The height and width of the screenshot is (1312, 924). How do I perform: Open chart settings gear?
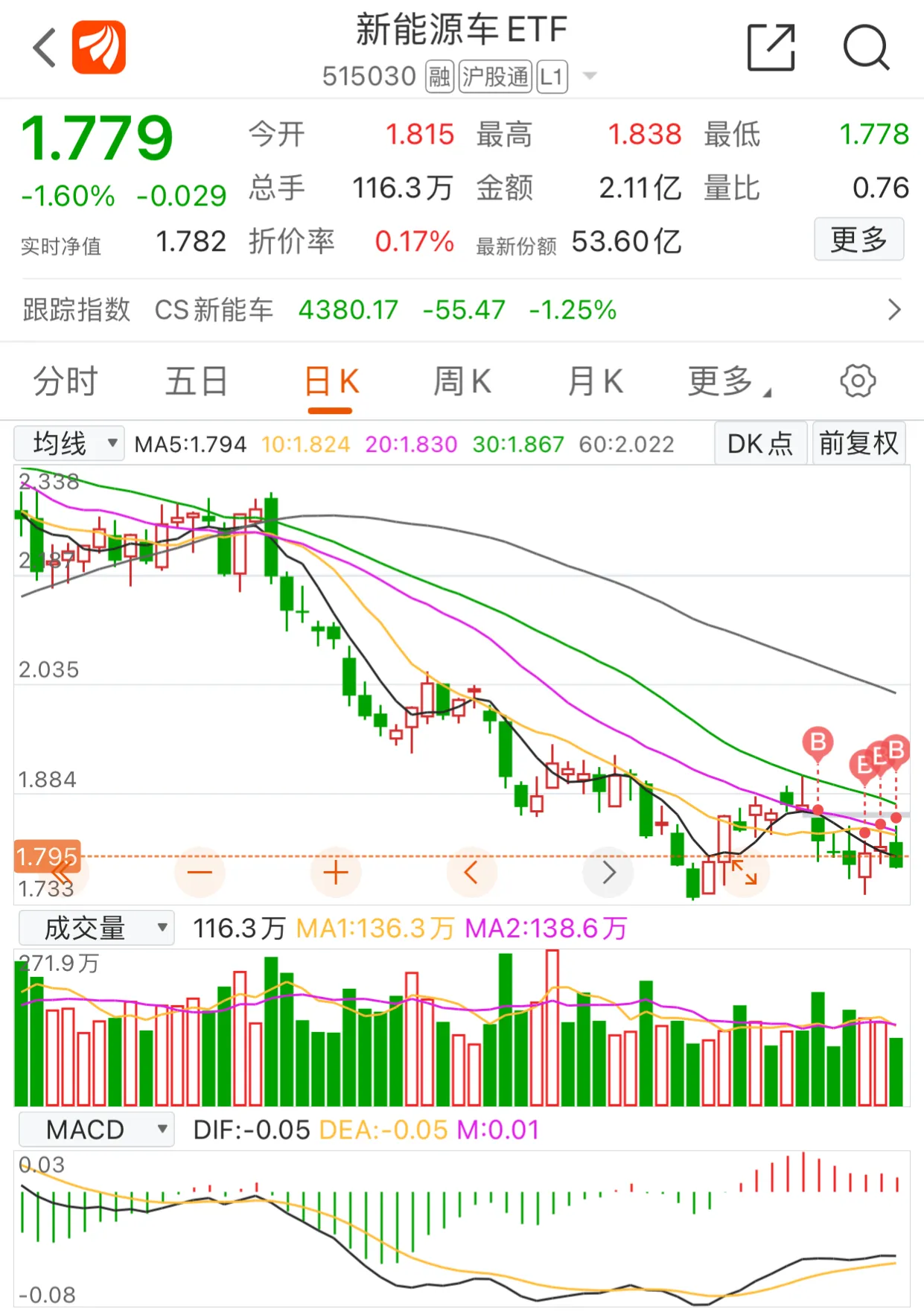pyautogui.click(x=857, y=381)
